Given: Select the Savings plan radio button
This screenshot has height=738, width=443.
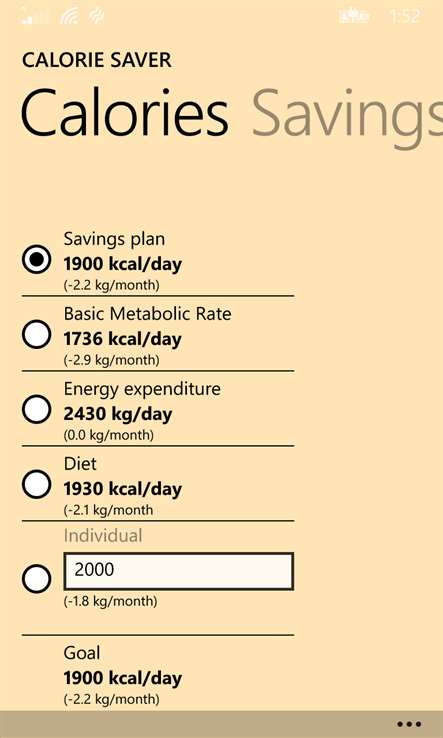Looking at the screenshot, I should point(36,259).
